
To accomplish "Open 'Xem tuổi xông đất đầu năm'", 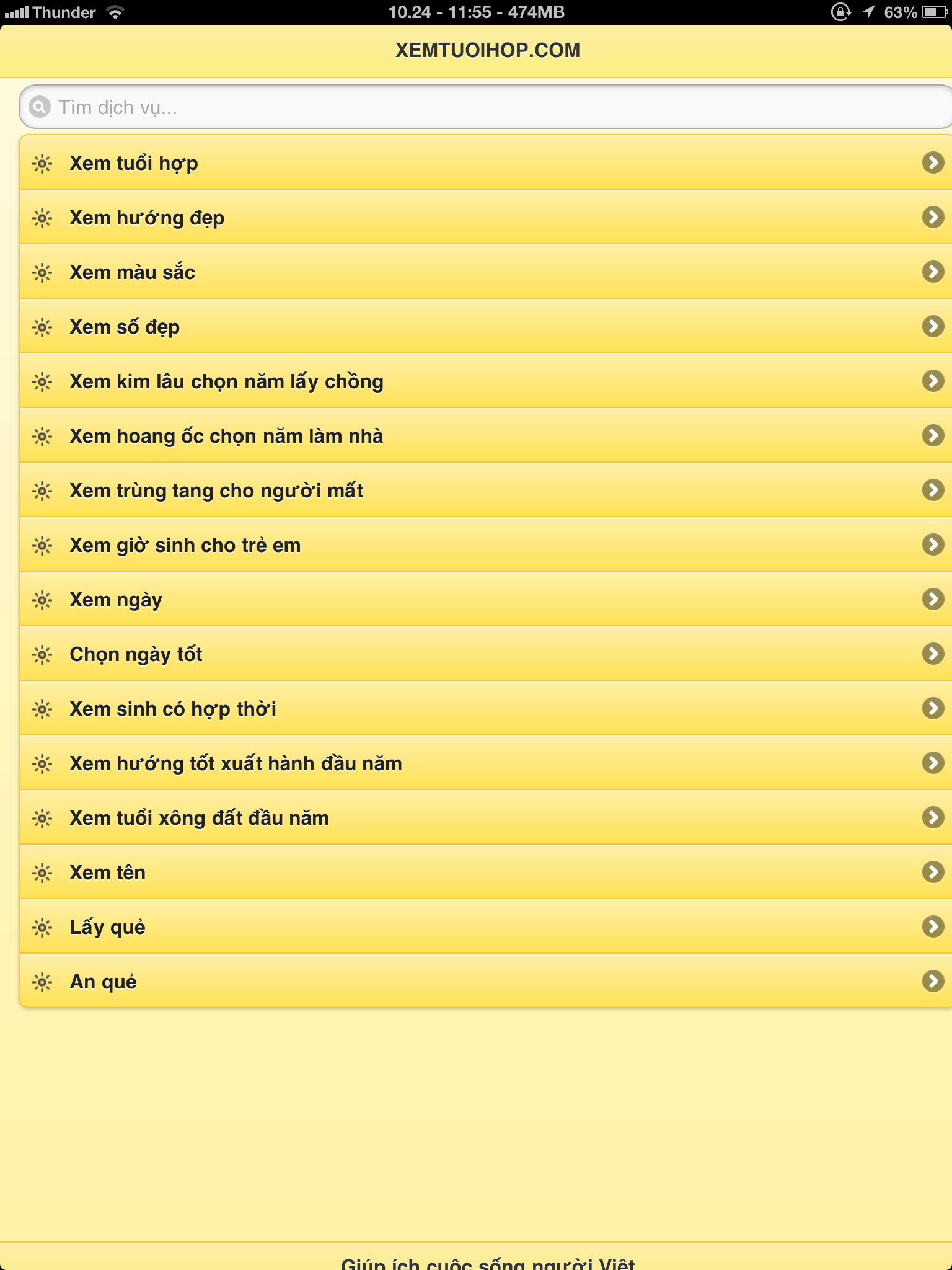I will pyautogui.click(x=483, y=818).
